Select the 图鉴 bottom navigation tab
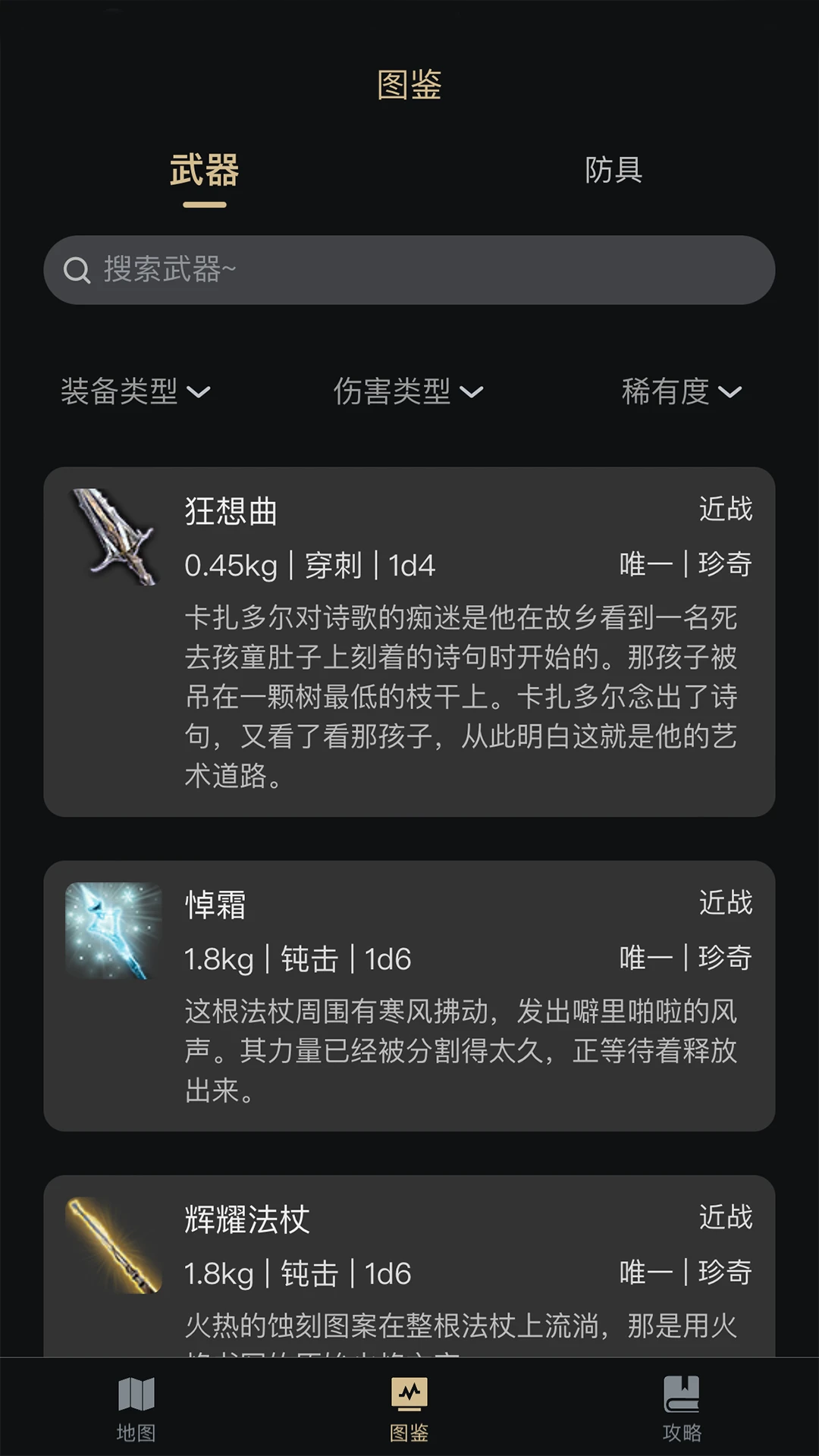819x1456 pixels. 409,1407
